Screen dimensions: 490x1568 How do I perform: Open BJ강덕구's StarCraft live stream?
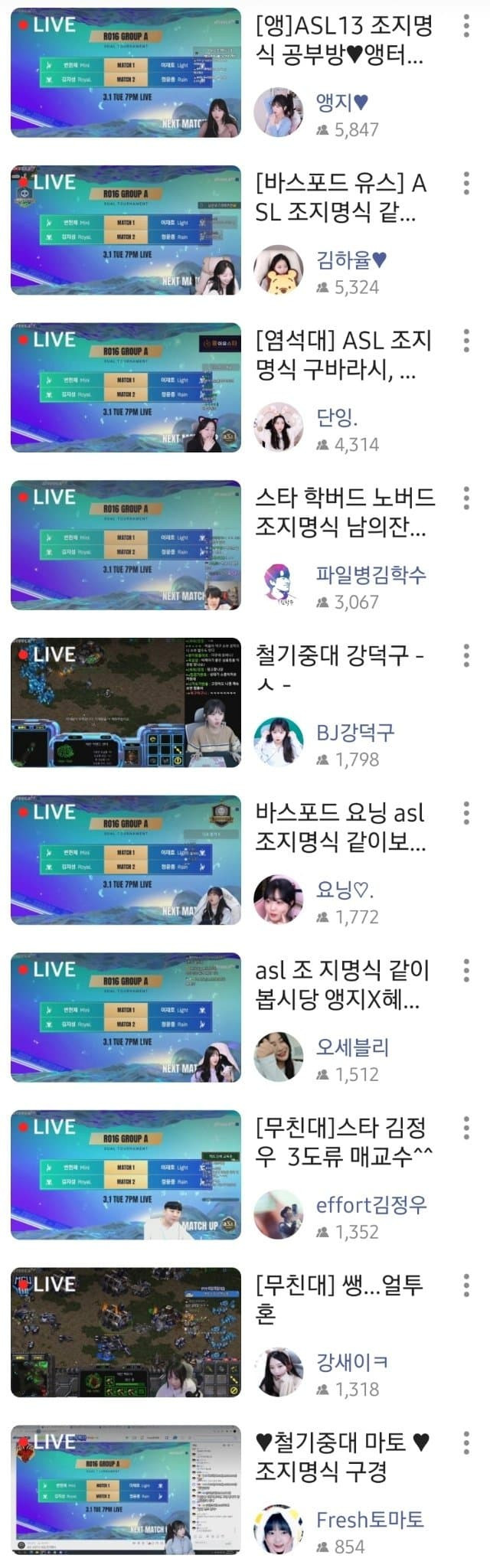(126, 703)
